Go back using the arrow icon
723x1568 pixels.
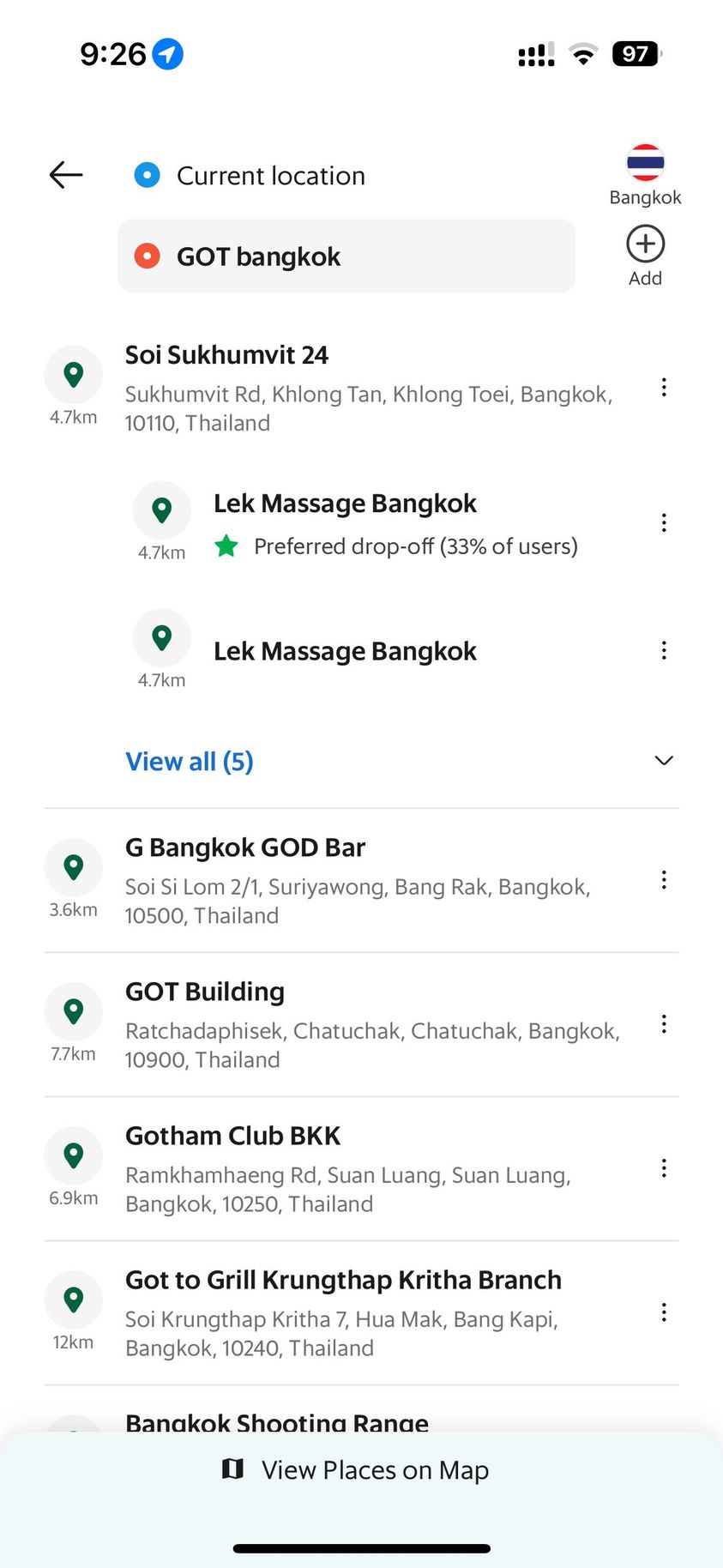pos(66,175)
